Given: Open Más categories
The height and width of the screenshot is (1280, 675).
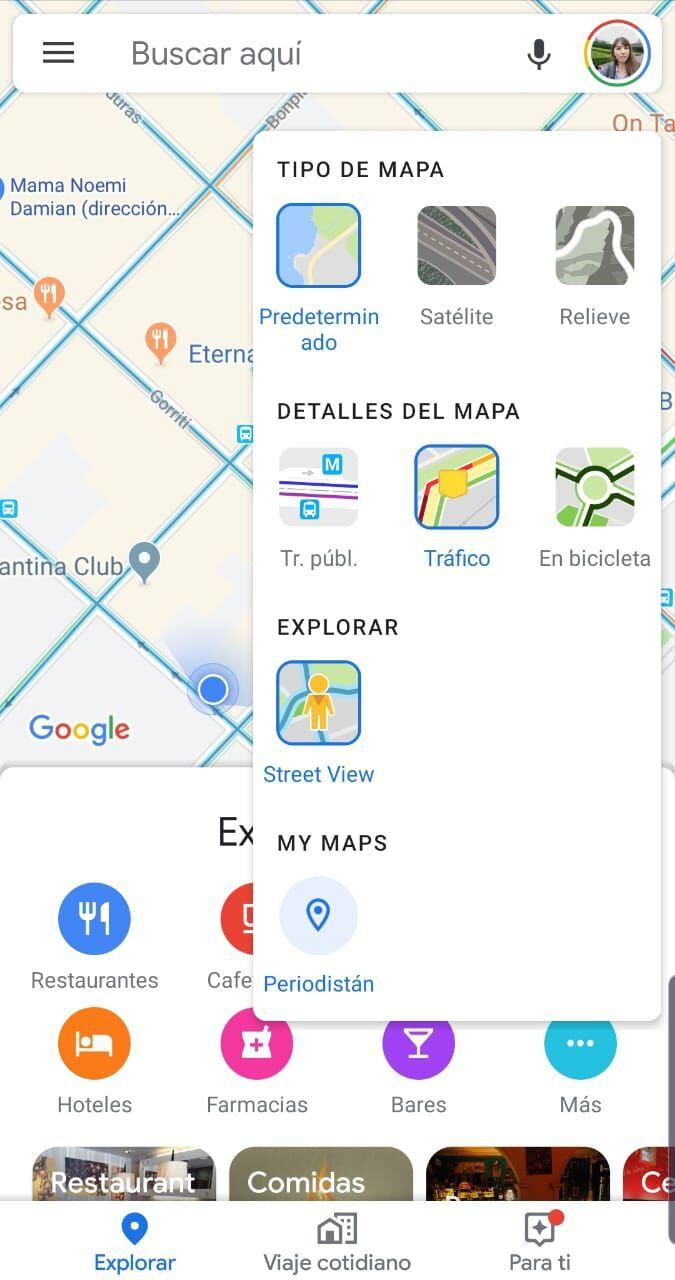Looking at the screenshot, I should point(580,1044).
